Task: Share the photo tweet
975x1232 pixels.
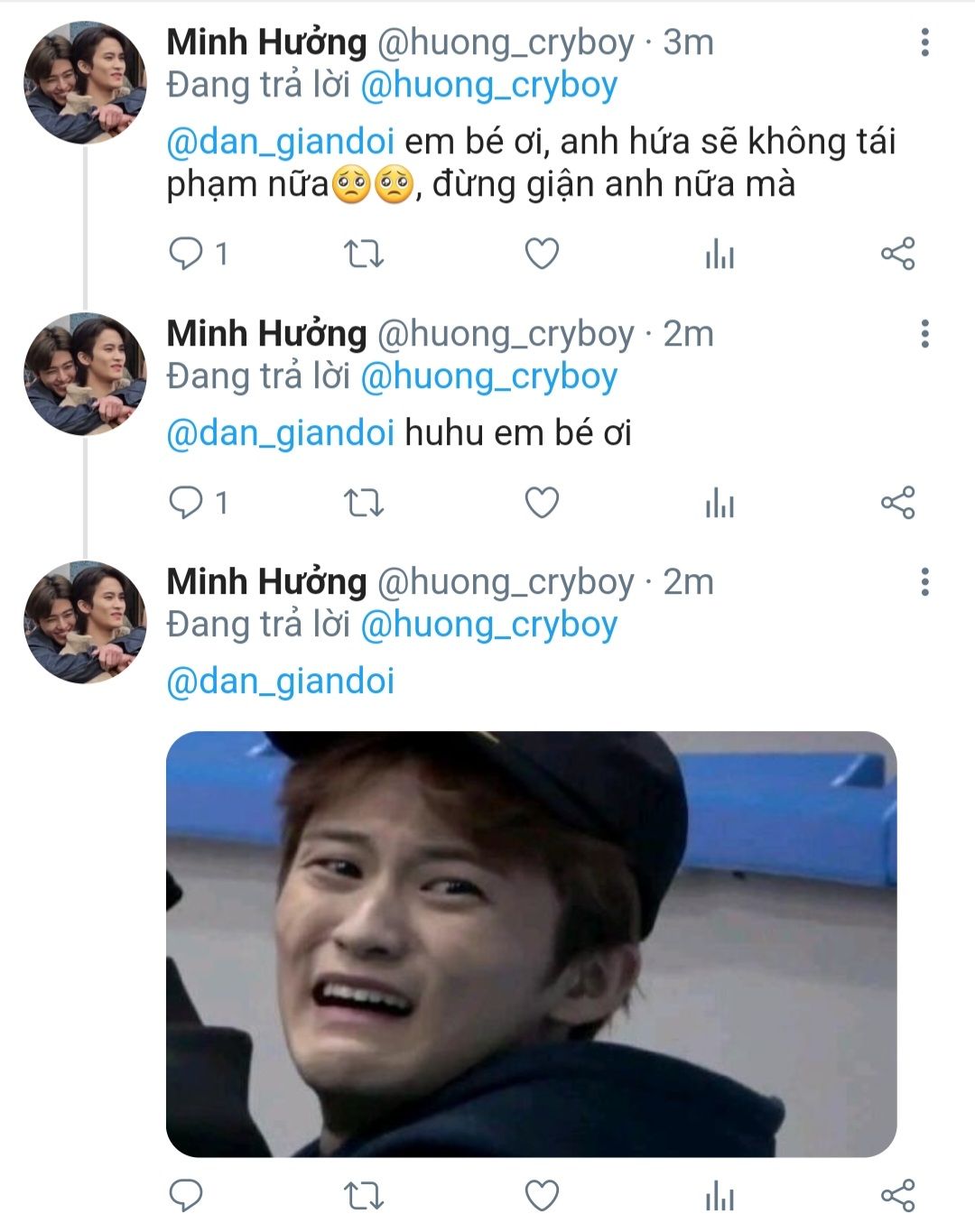Action: tap(897, 1195)
